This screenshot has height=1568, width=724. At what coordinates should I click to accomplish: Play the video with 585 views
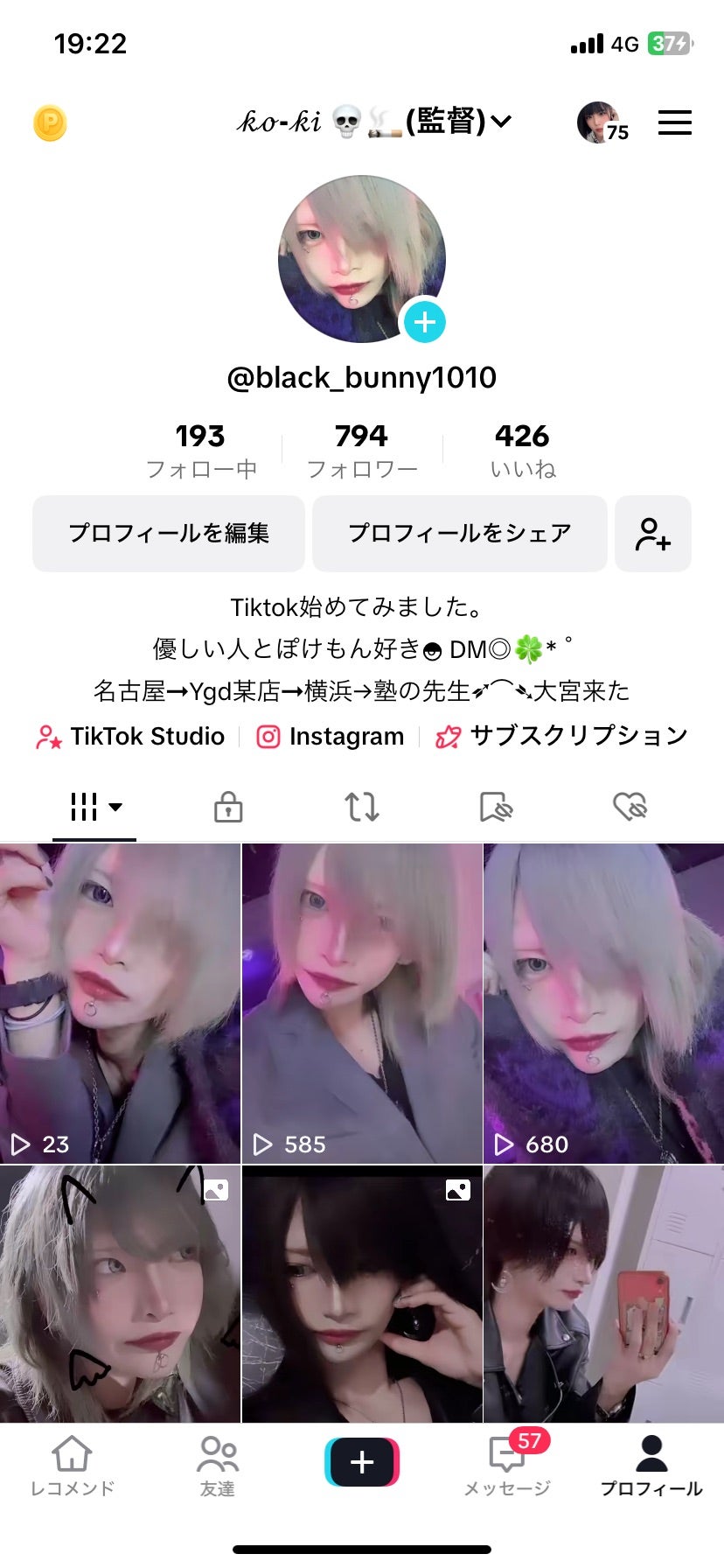[x=362, y=1003]
